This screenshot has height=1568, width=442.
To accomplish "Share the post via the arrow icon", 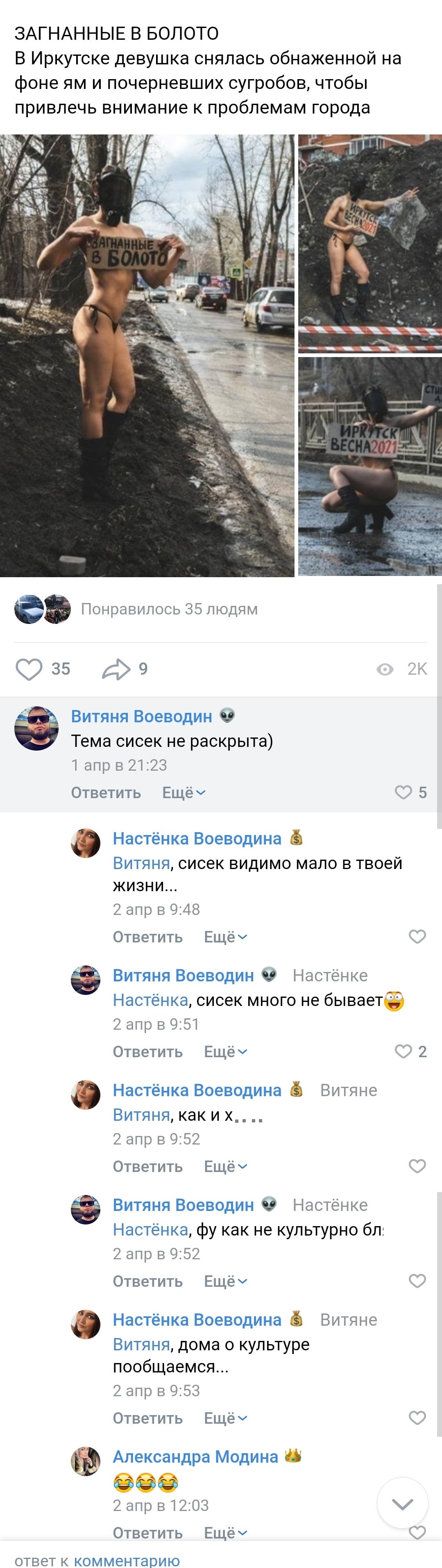I will pos(116,669).
